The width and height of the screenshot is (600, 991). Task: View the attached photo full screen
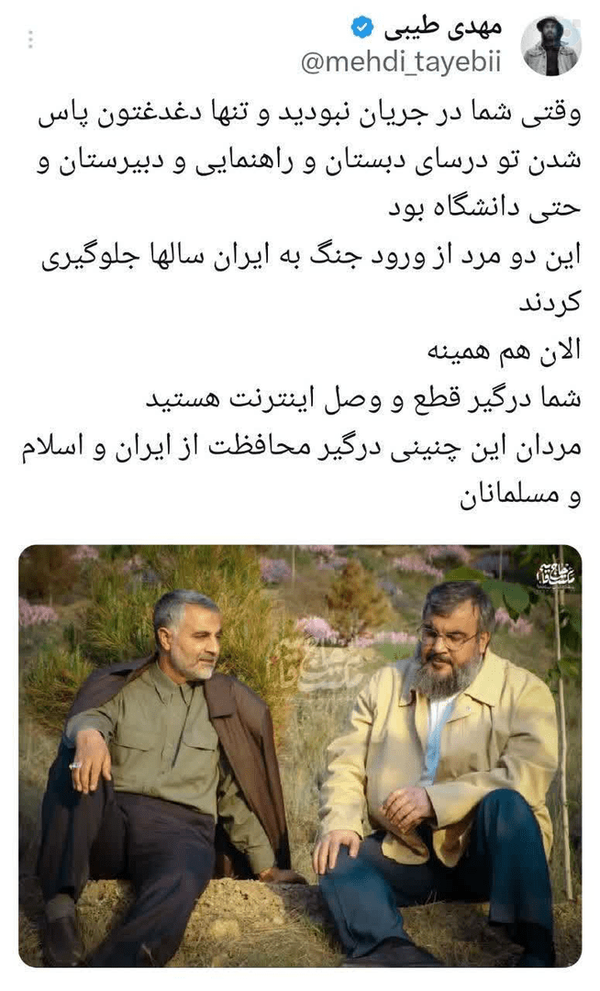(x=300, y=756)
